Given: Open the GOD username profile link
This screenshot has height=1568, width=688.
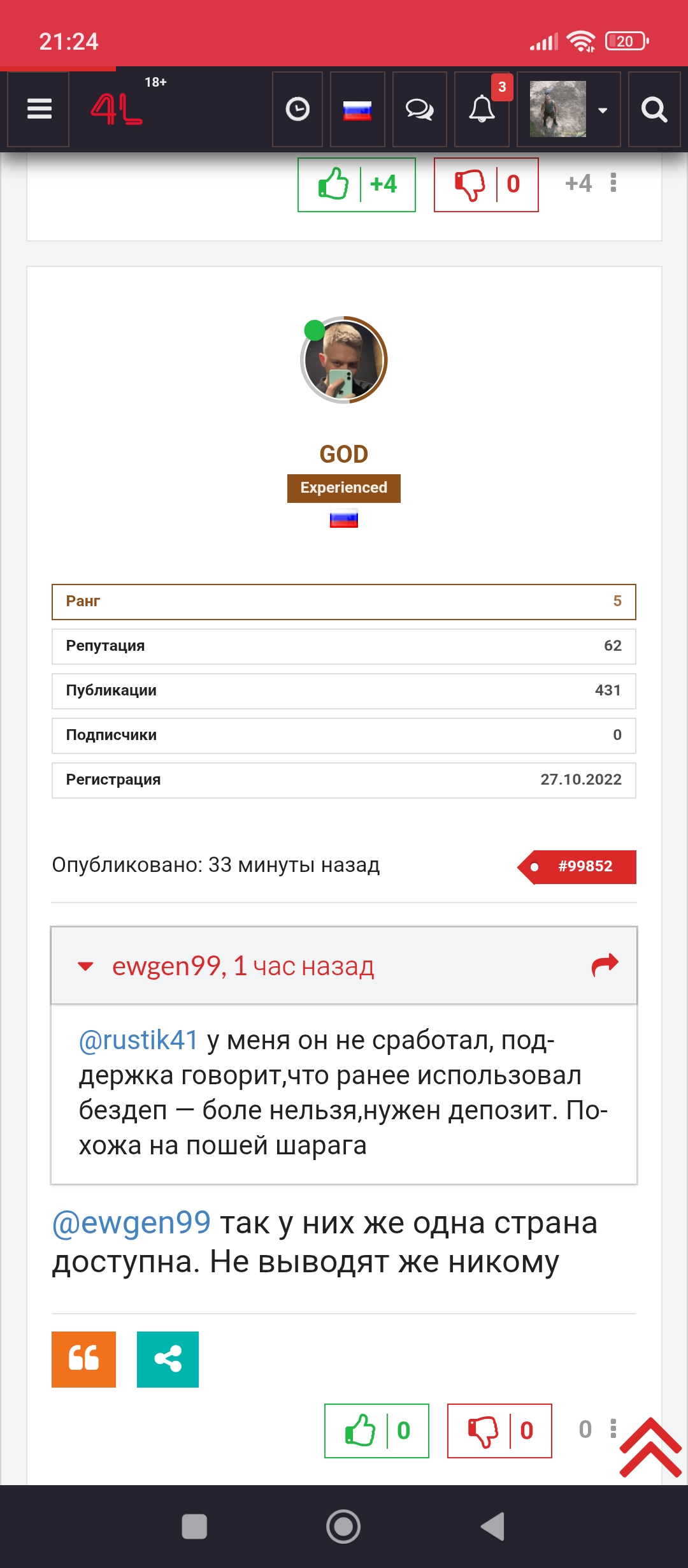Looking at the screenshot, I should (x=344, y=454).
